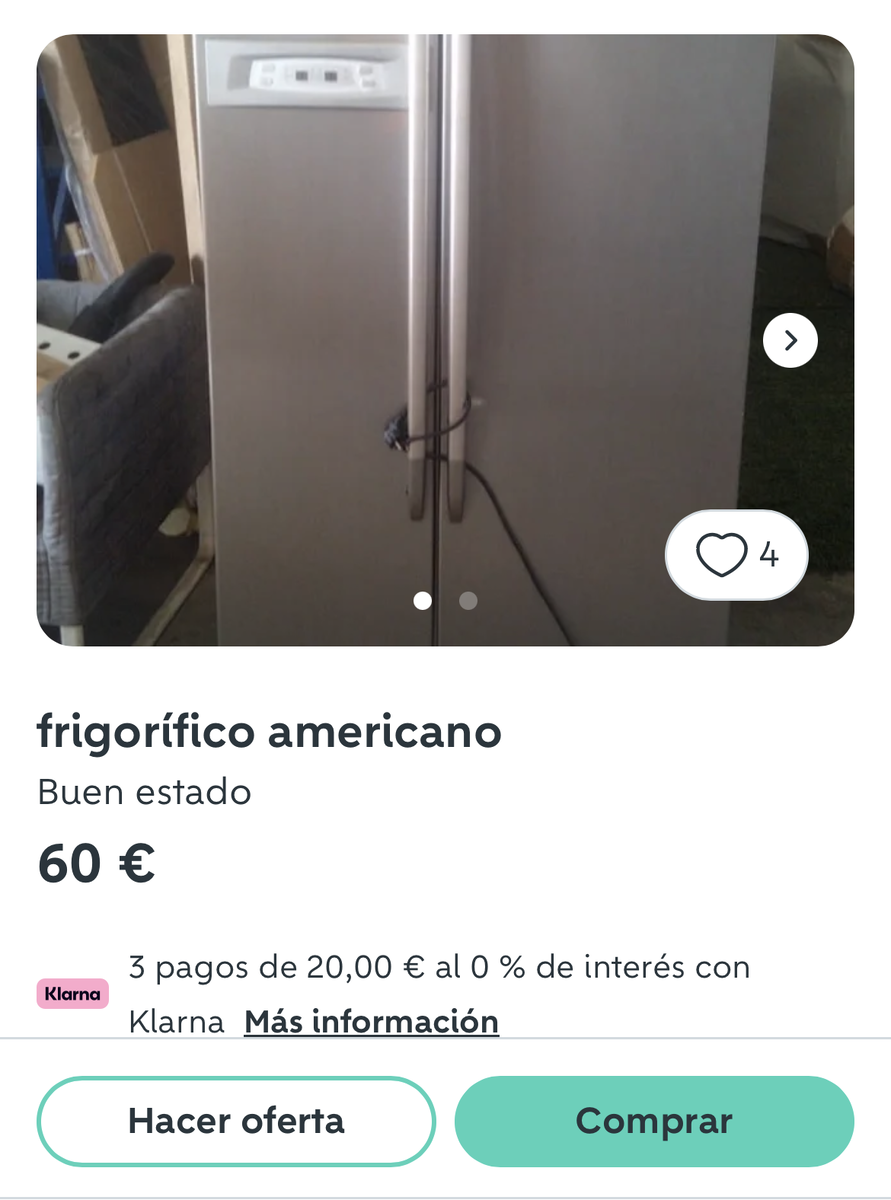Screen dimensions: 891x1200
Task: Jump to the second photo dot
Action: 468,601
